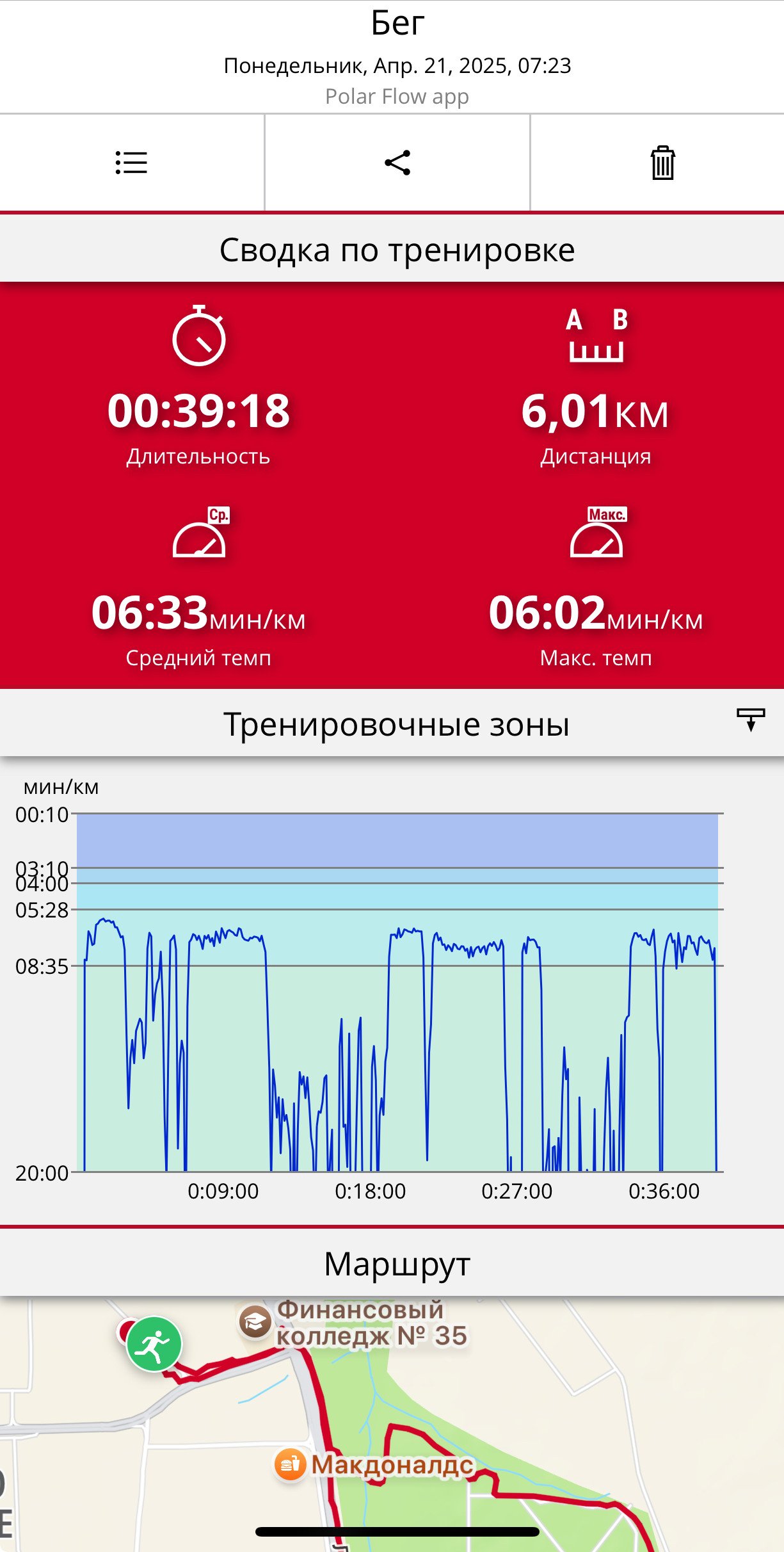Share this running workout
Screen dimensions: 784x1552
point(397,163)
